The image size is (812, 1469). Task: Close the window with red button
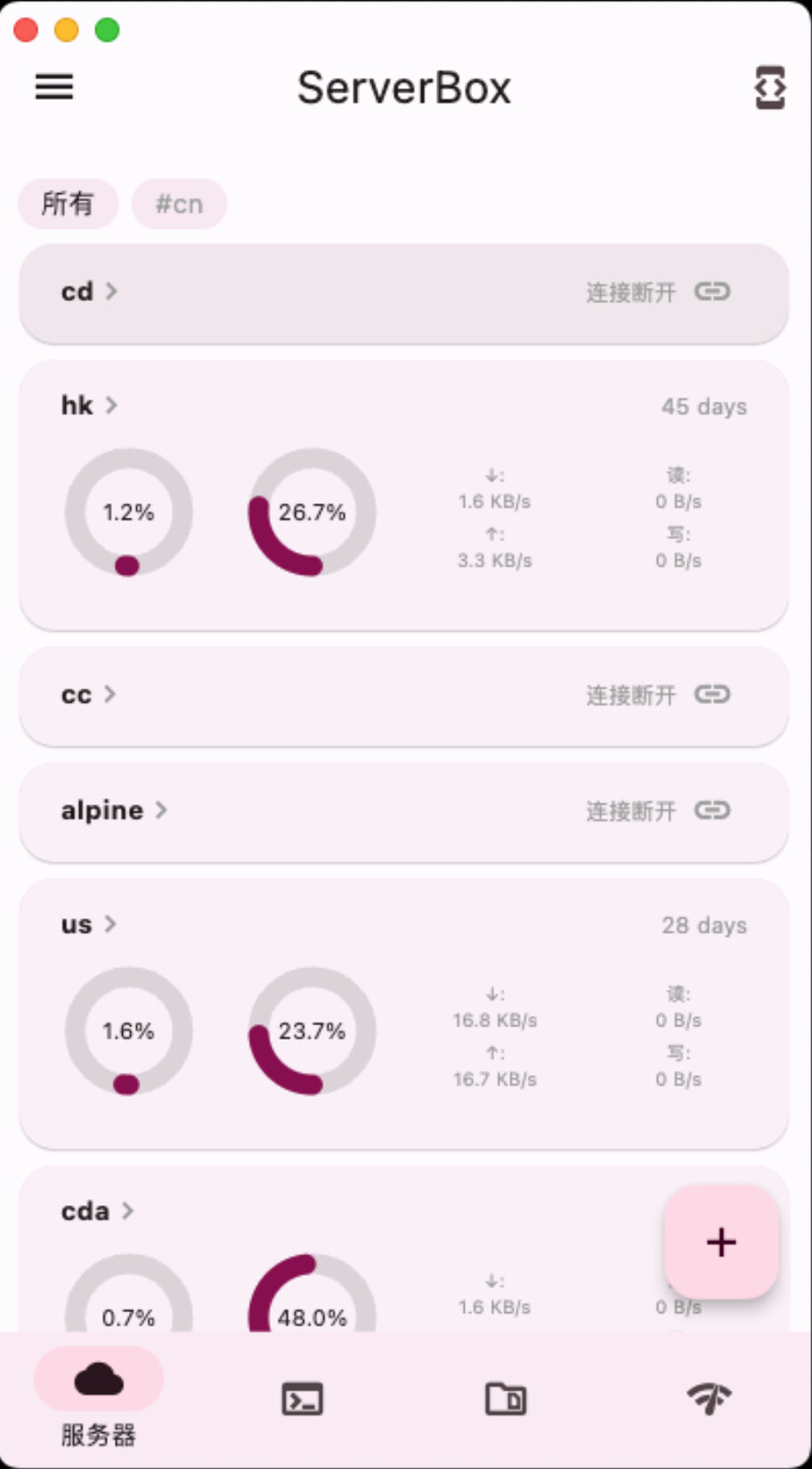coord(27,30)
